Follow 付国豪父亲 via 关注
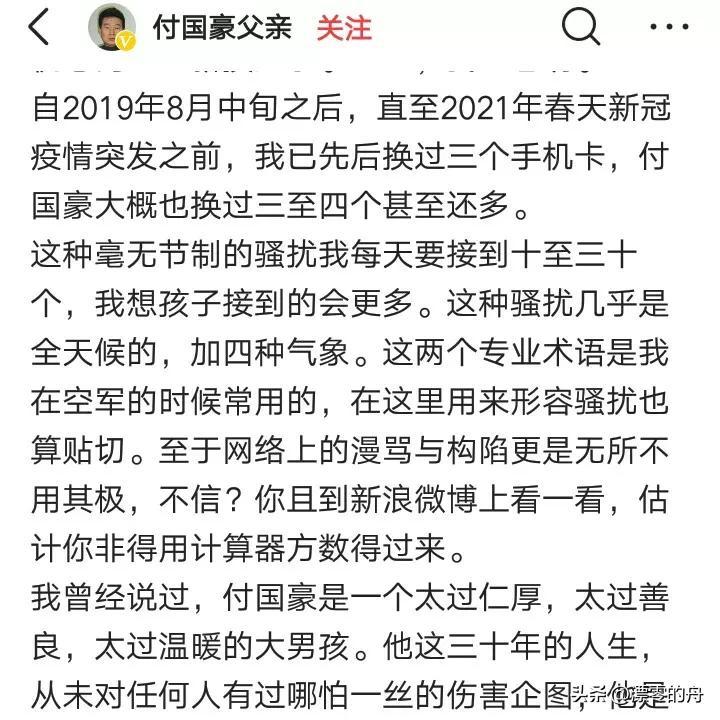Viewport: 720px width, 720px height. [x=344, y=27]
